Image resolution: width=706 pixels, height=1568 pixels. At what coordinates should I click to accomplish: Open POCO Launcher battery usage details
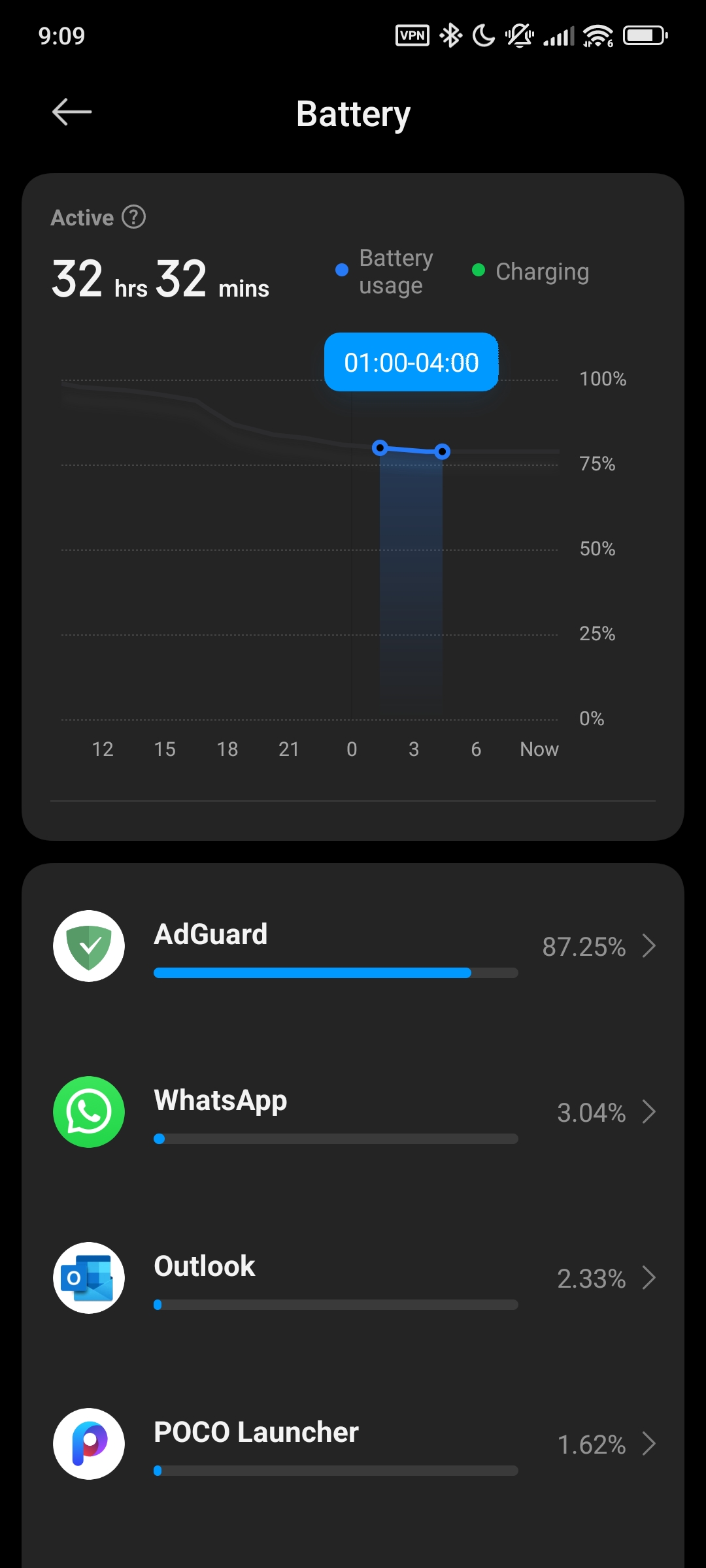tap(353, 1444)
